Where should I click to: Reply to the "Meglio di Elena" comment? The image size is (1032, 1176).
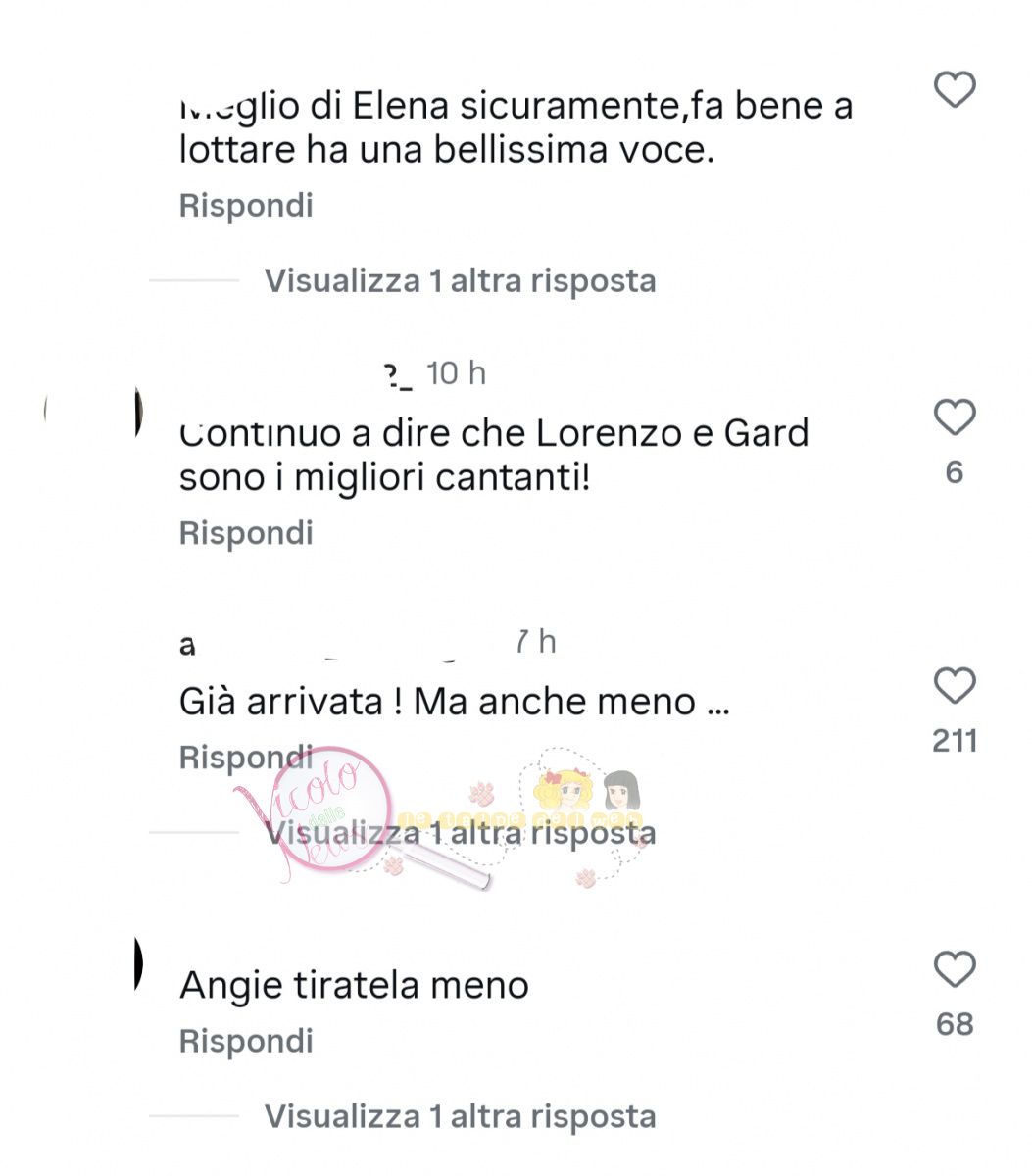pyautogui.click(x=246, y=206)
